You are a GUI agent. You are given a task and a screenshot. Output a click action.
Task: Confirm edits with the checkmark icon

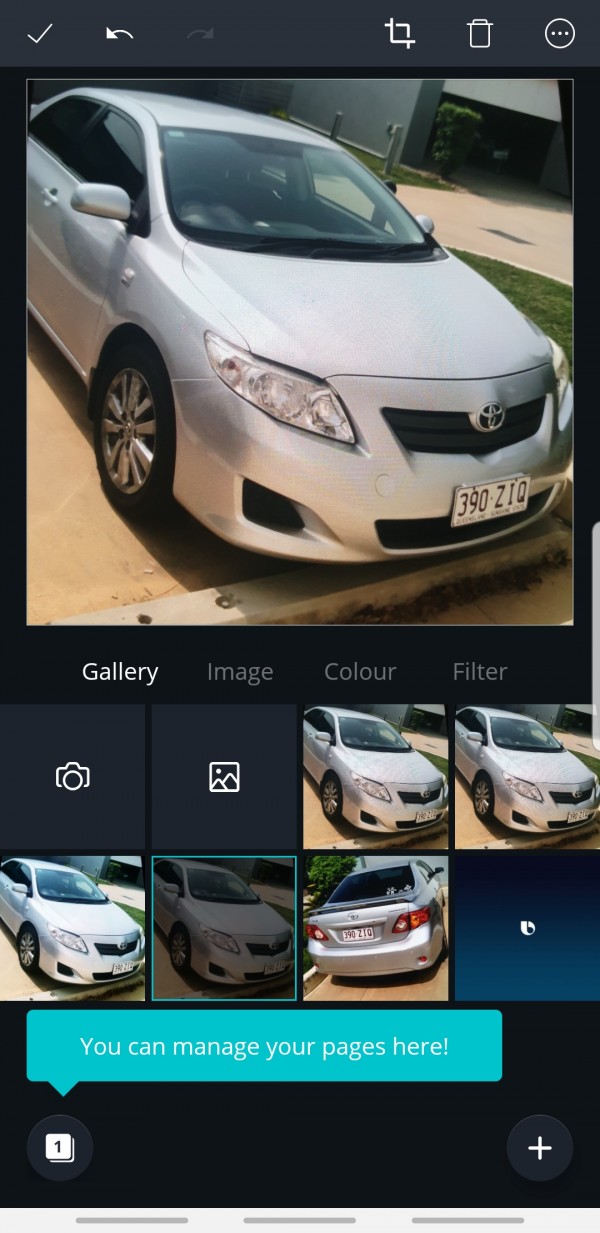[x=39, y=34]
